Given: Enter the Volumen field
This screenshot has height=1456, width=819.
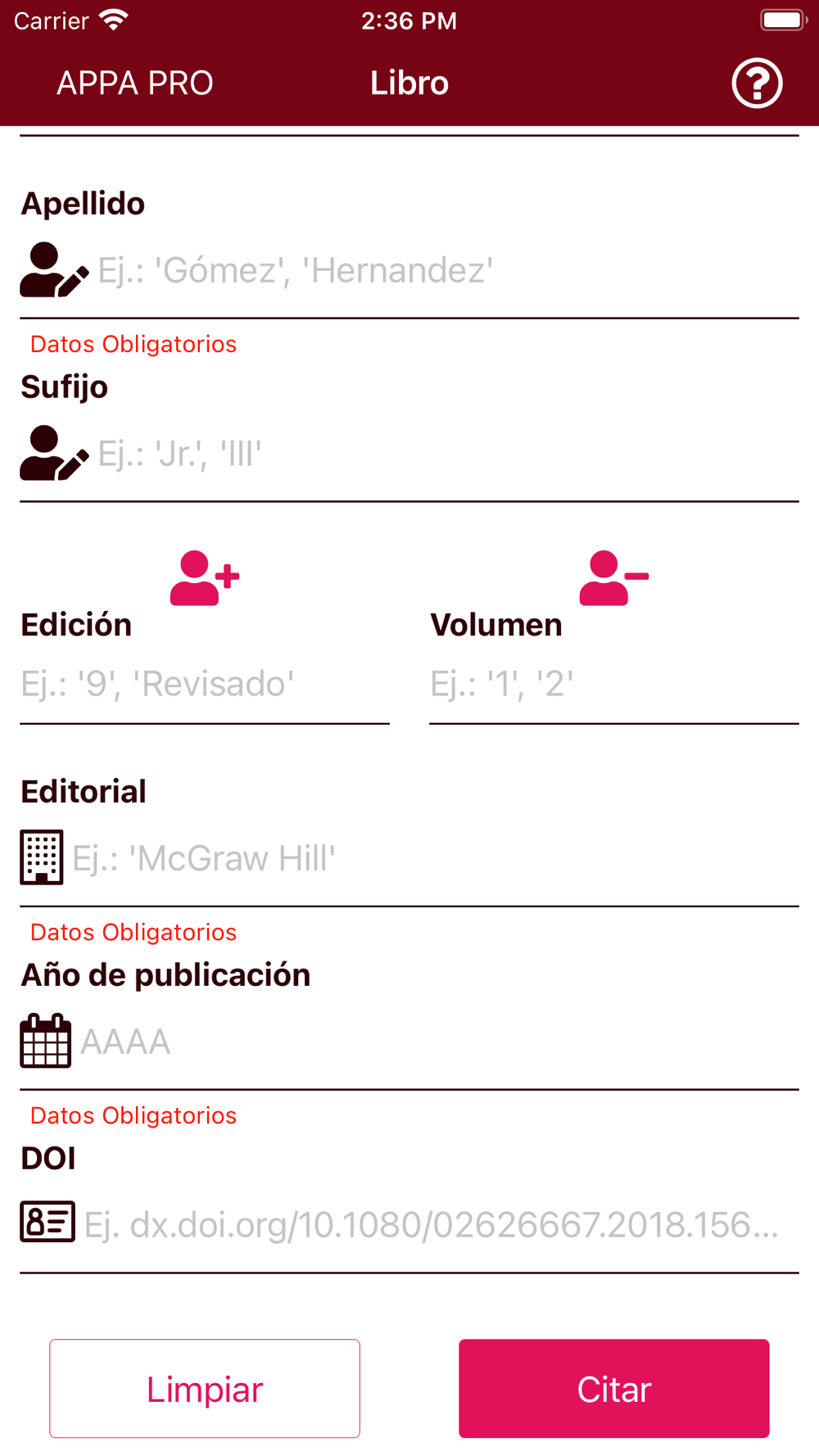Looking at the screenshot, I should coord(614,684).
